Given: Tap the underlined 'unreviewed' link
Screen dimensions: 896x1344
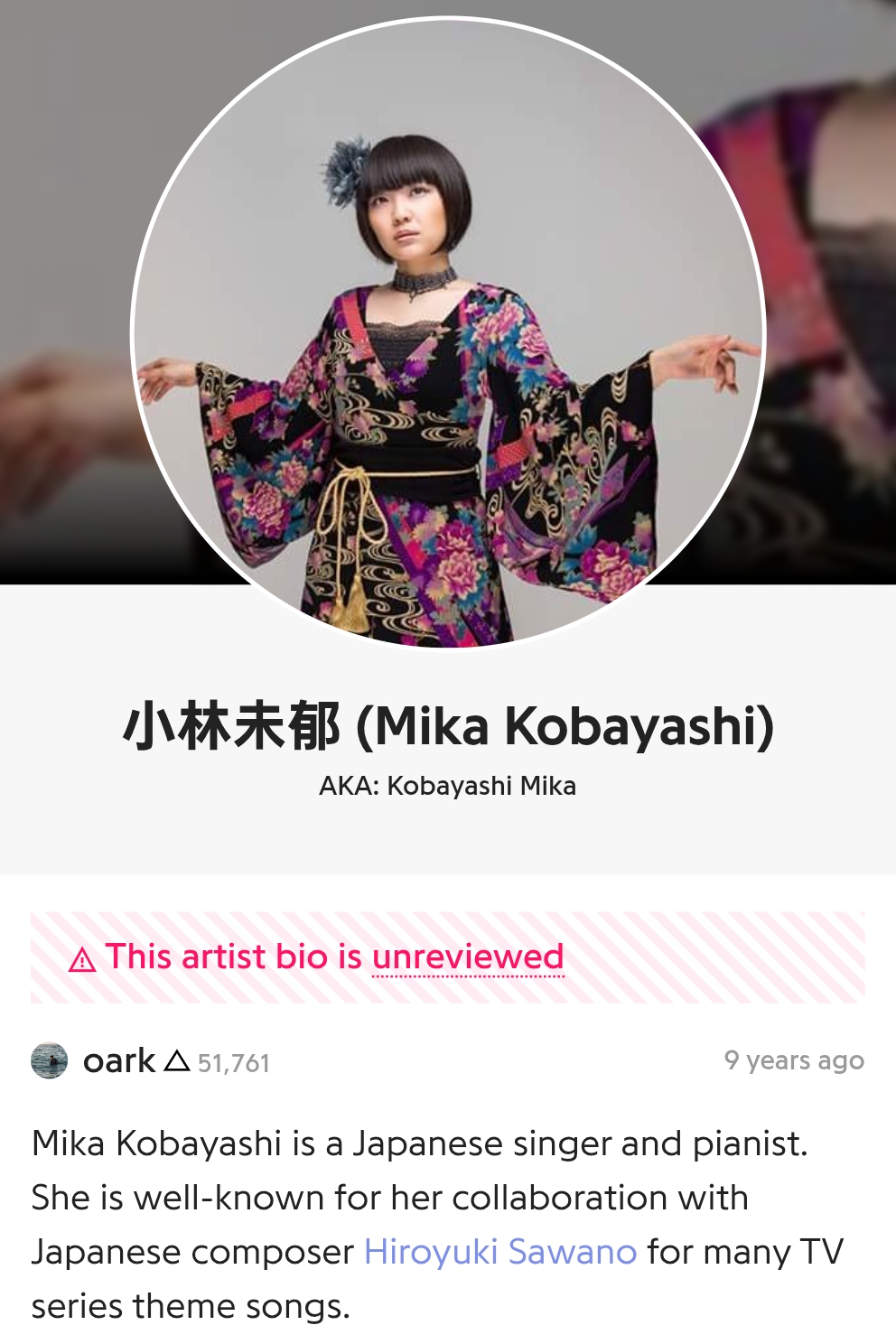Looking at the screenshot, I should click(468, 957).
